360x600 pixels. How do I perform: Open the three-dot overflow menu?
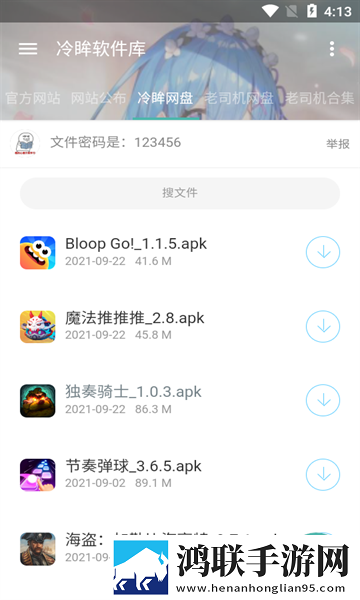(332, 49)
